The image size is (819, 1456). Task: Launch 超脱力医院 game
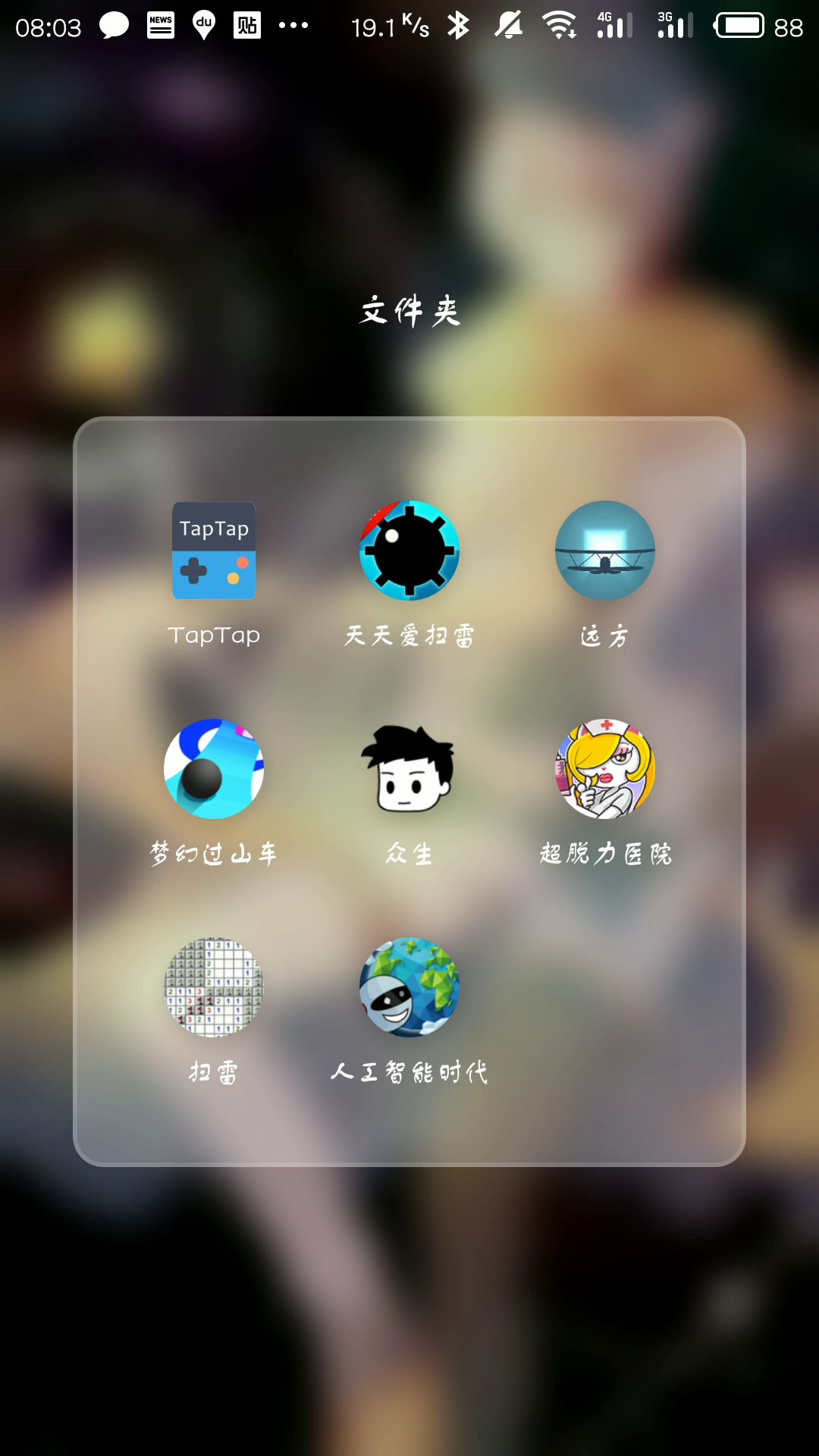point(604,769)
